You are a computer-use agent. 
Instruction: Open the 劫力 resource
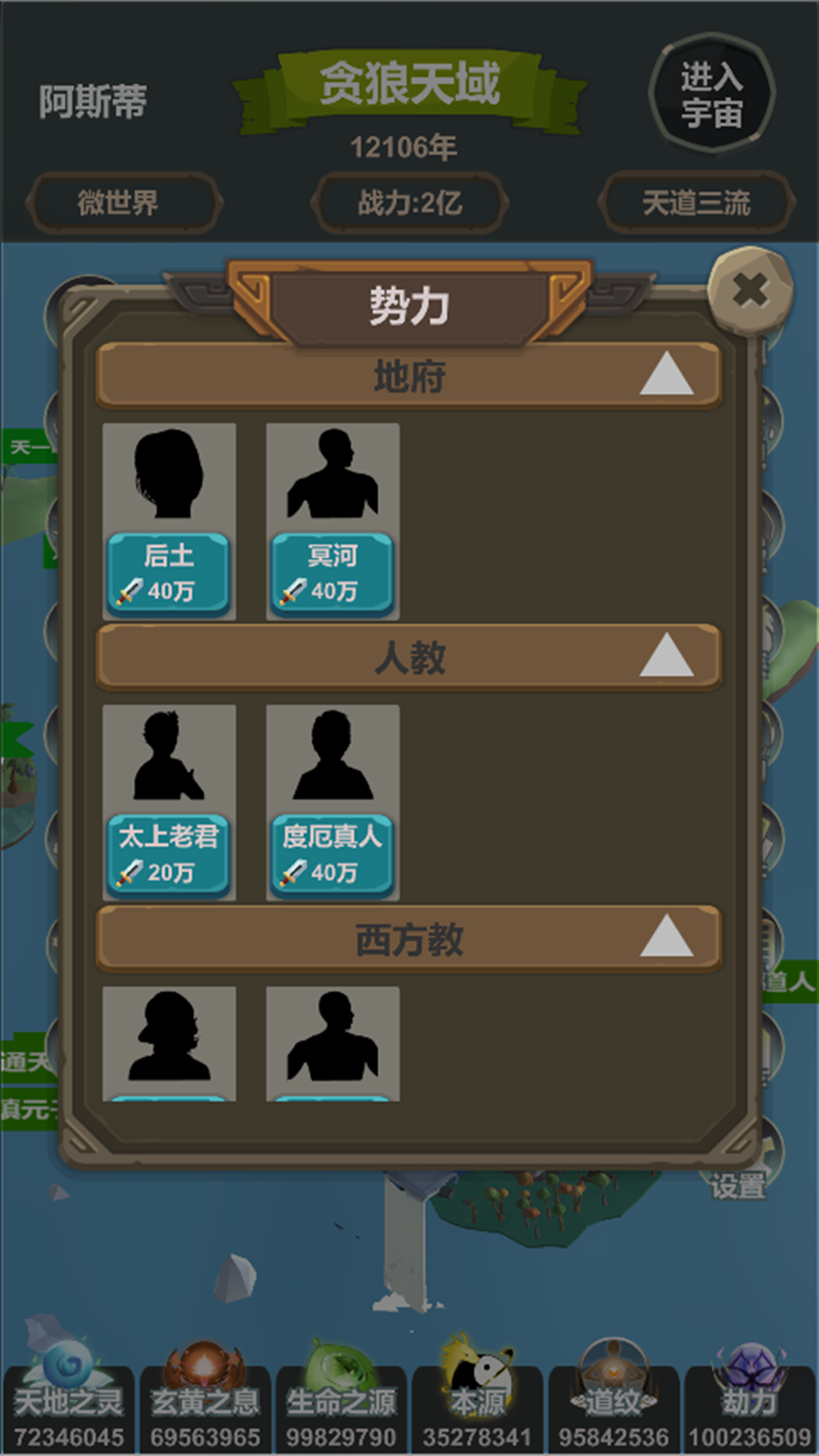750,1406
